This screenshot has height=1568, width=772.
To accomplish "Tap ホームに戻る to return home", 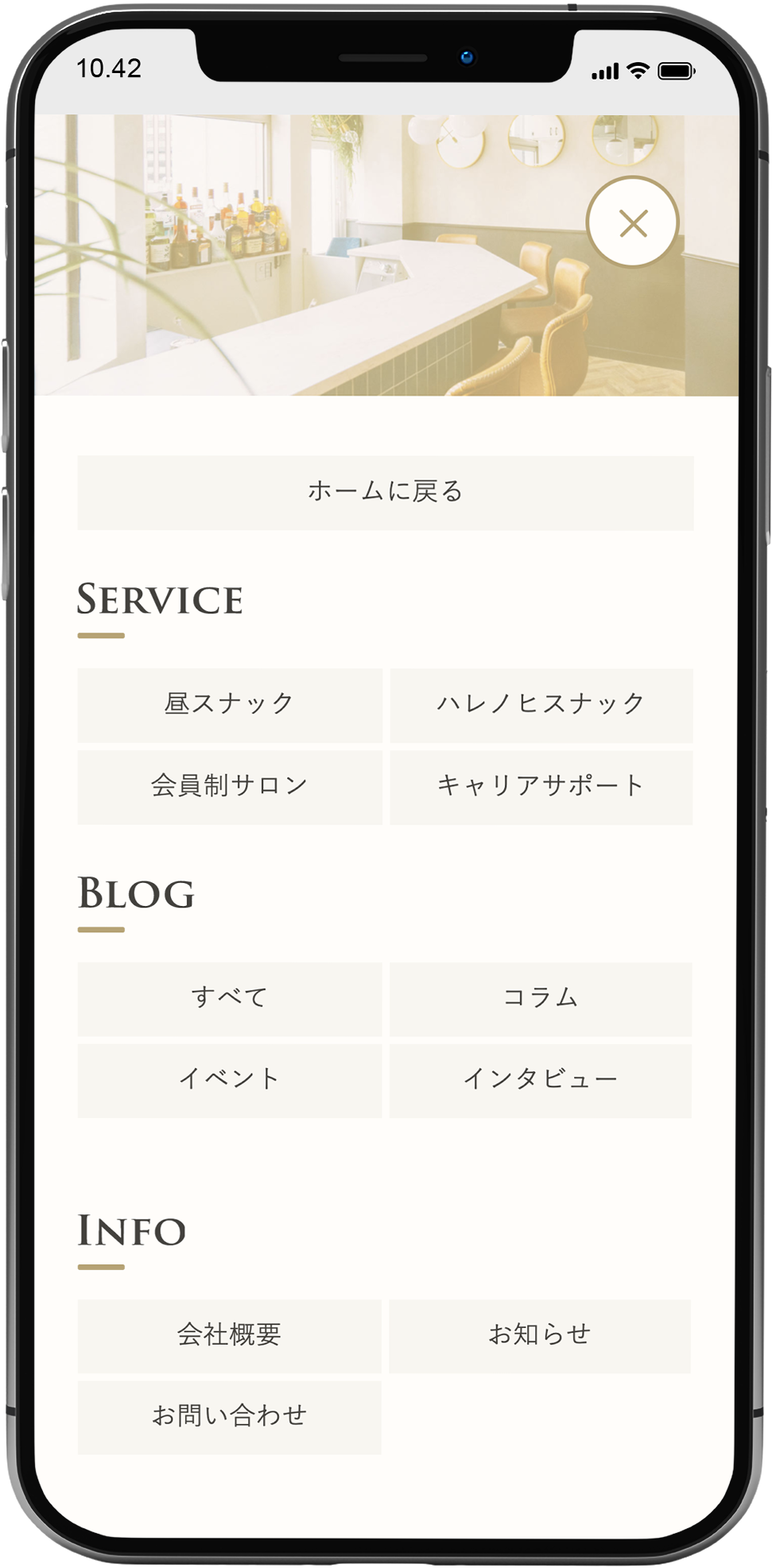I will coord(386,492).
